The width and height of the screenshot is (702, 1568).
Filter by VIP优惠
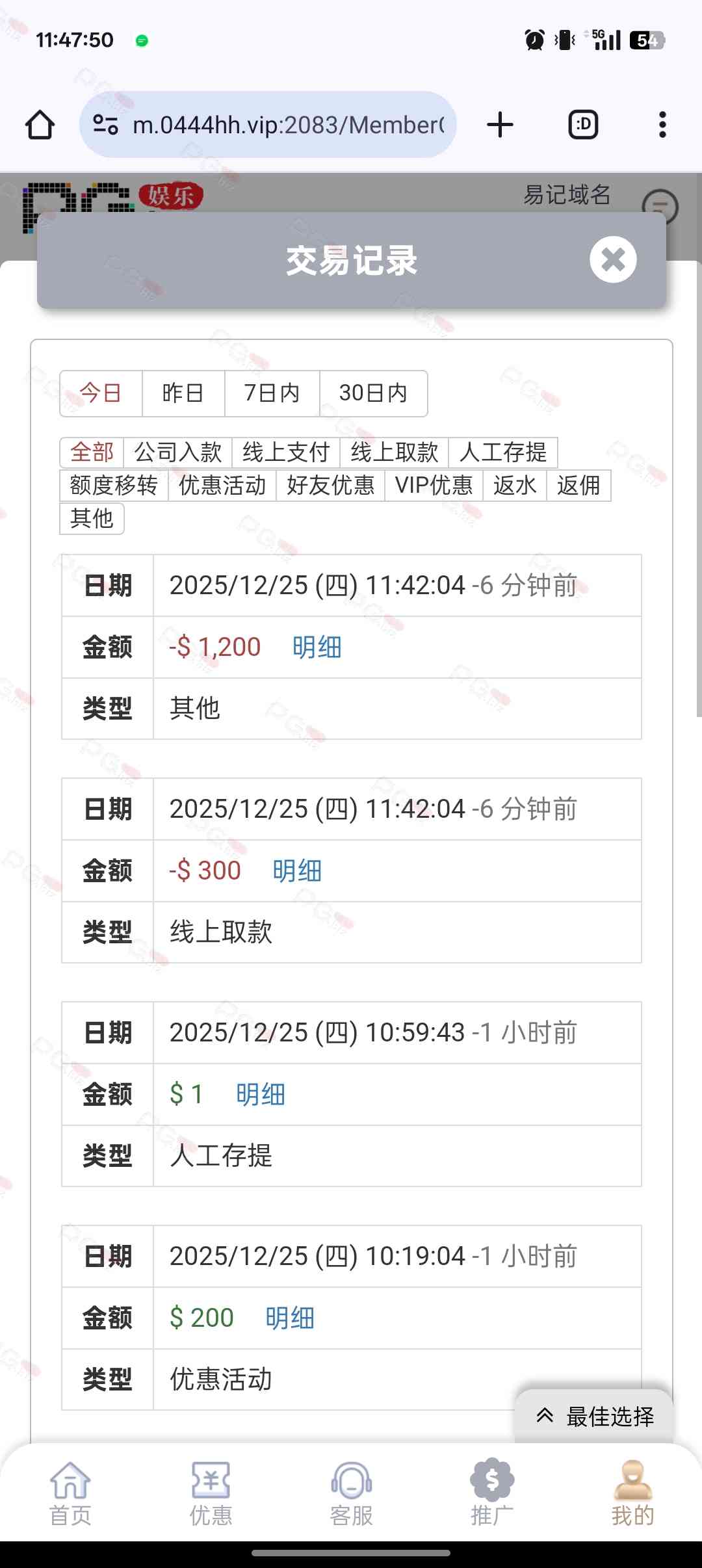pyautogui.click(x=434, y=486)
